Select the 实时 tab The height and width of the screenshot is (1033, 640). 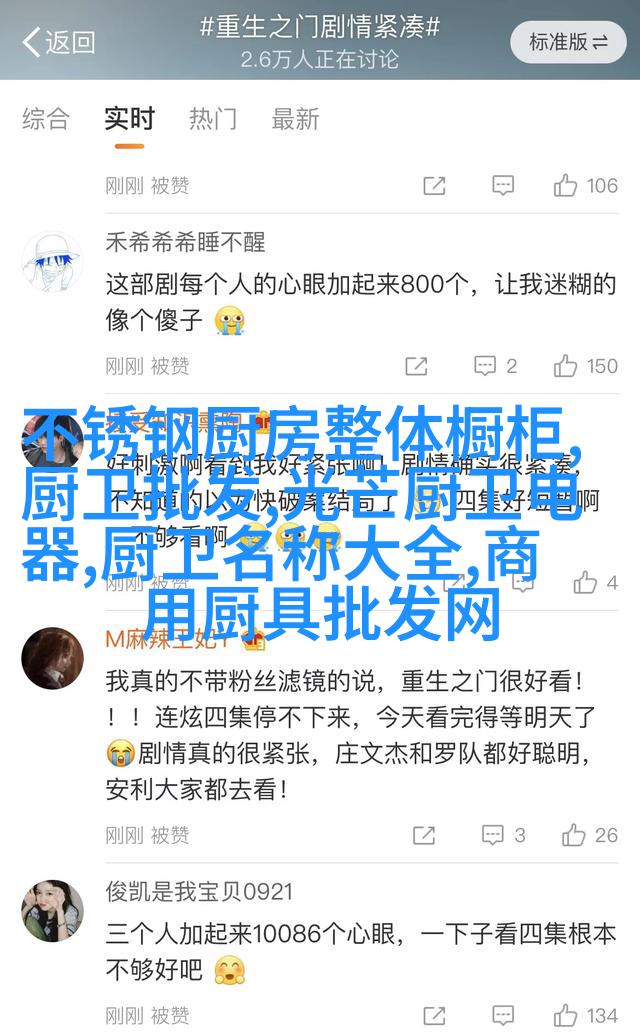pos(130,120)
